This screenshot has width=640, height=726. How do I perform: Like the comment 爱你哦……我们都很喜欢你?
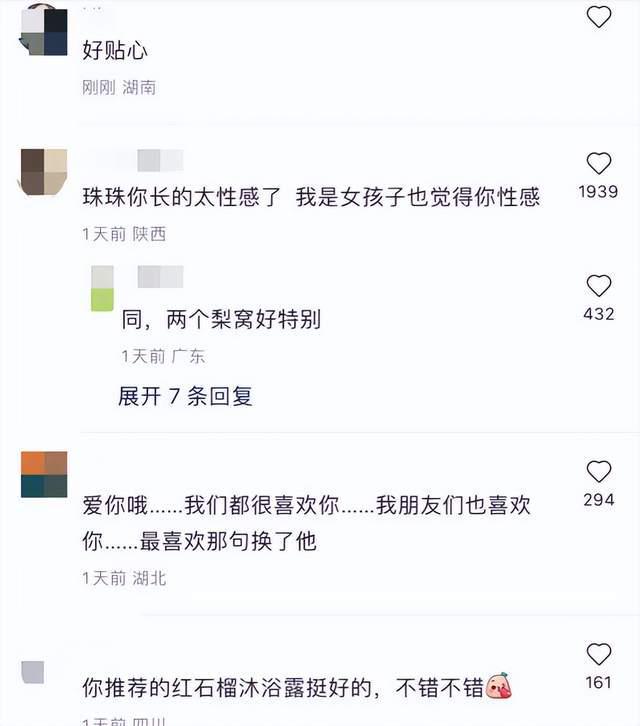click(x=598, y=471)
